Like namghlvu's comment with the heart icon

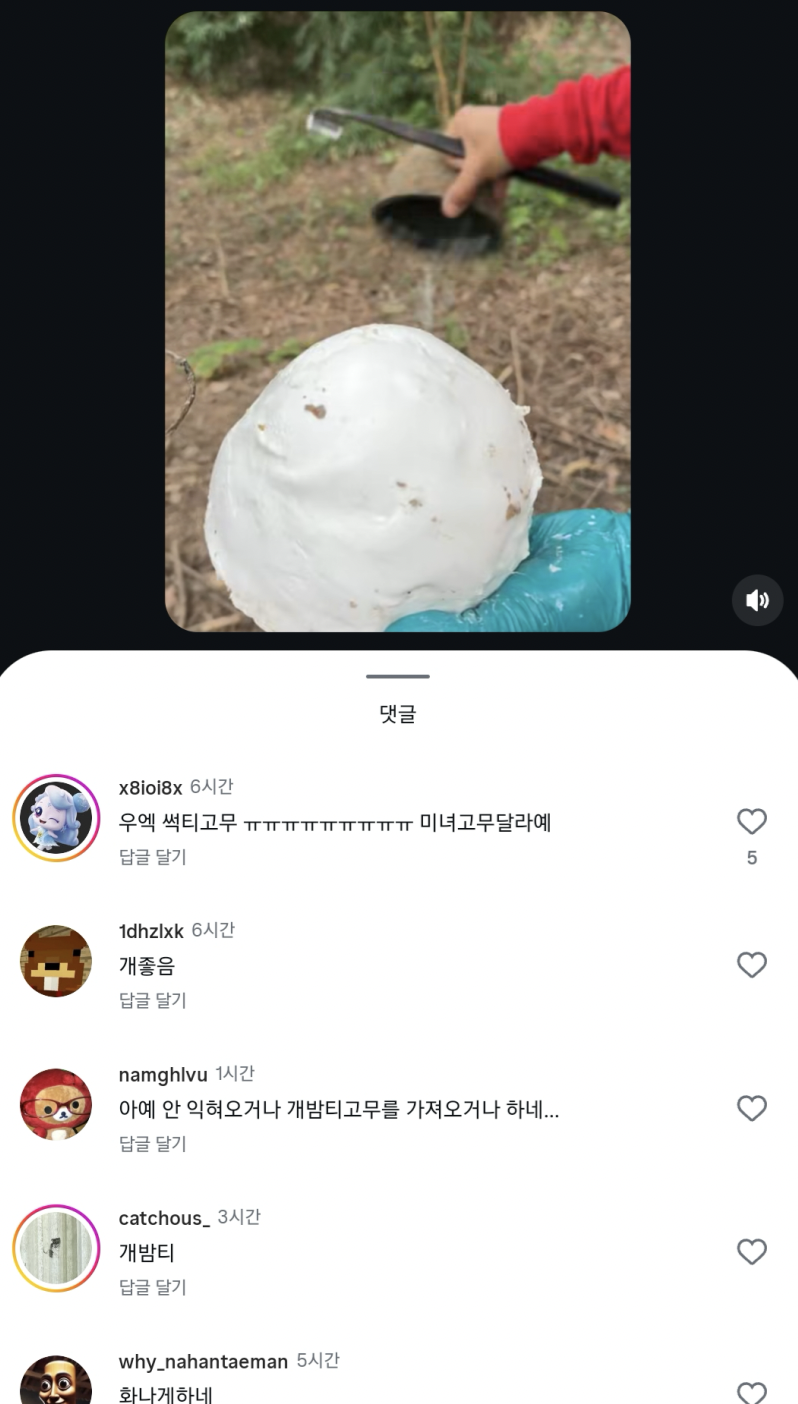(x=751, y=1108)
